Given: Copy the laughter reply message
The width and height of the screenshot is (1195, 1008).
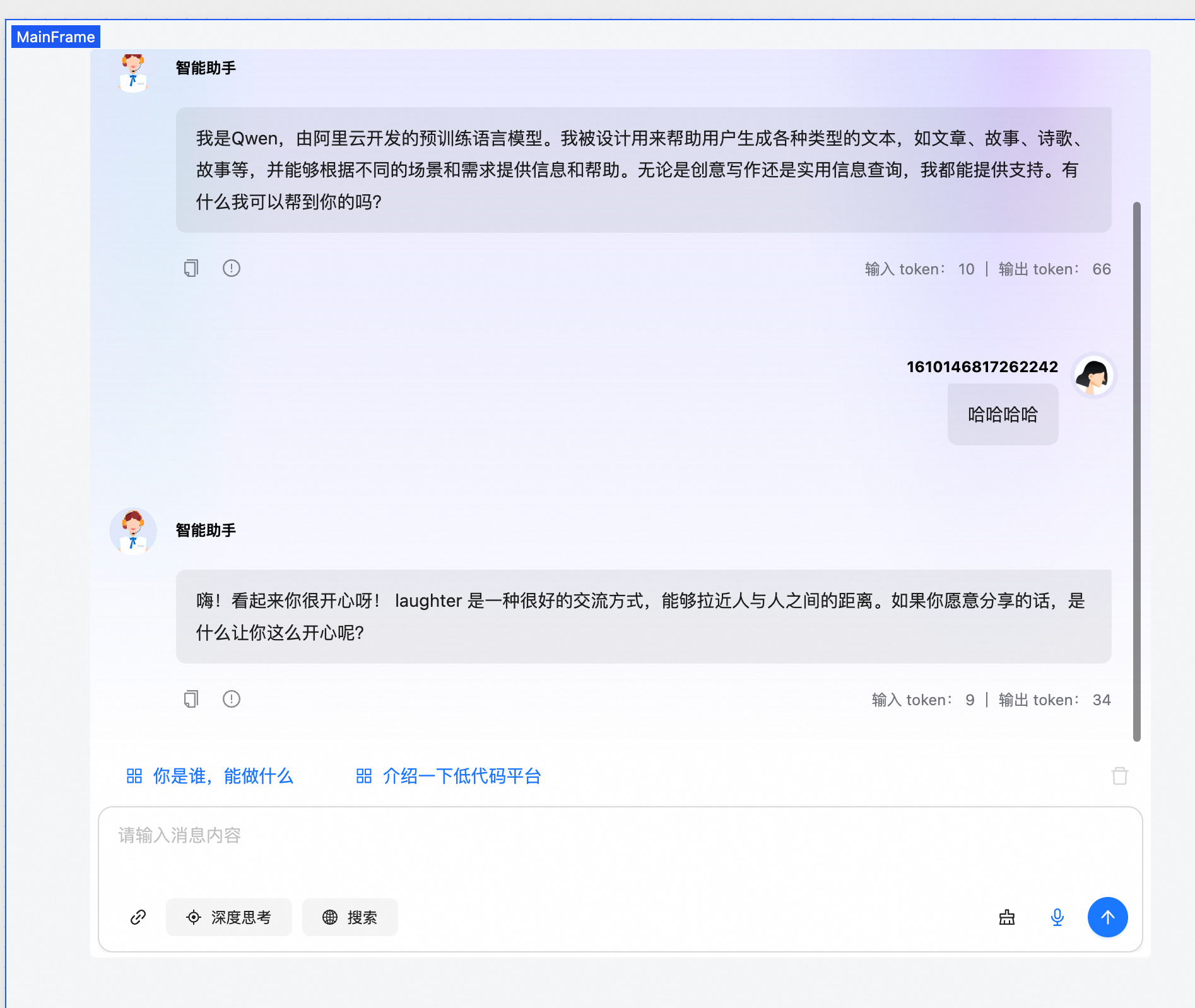Looking at the screenshot, I should [x=191, y=699].
